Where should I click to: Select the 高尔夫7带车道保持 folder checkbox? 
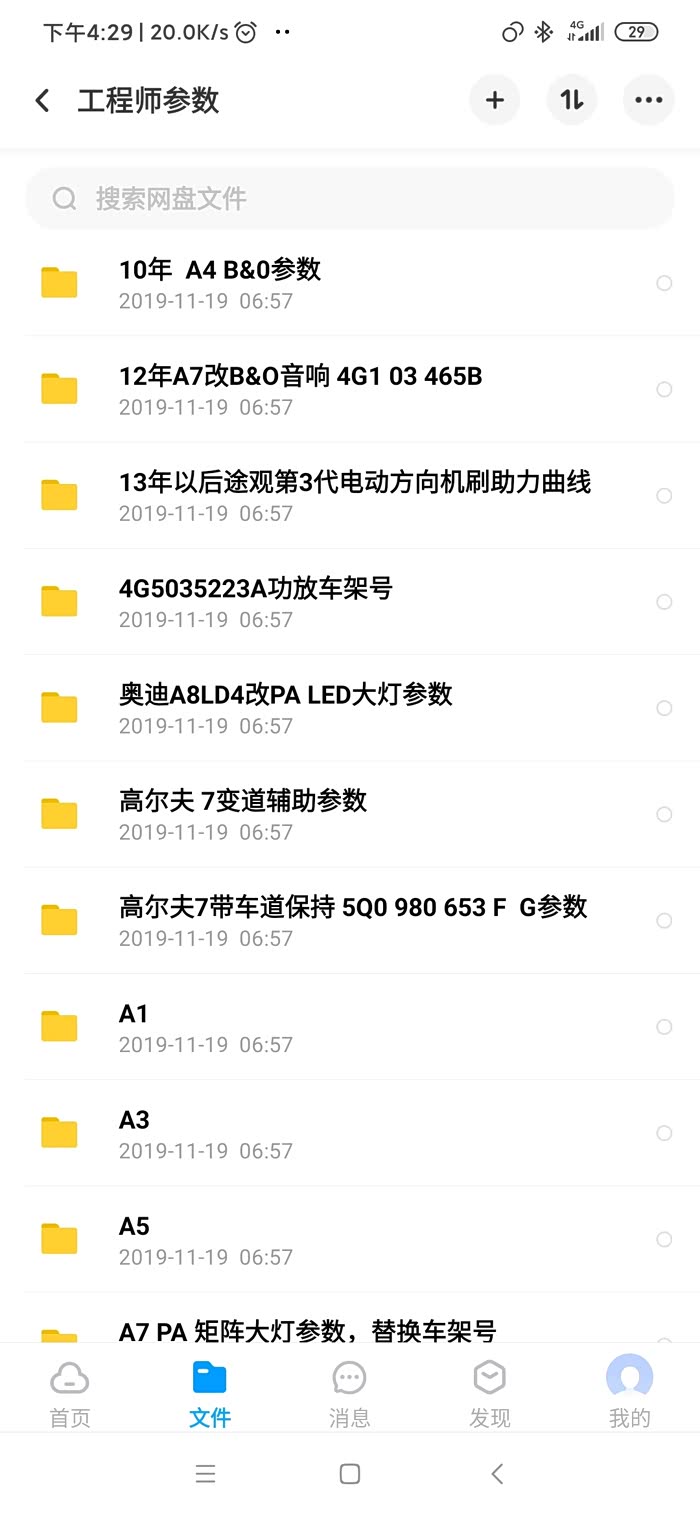(x=664, y=920)
